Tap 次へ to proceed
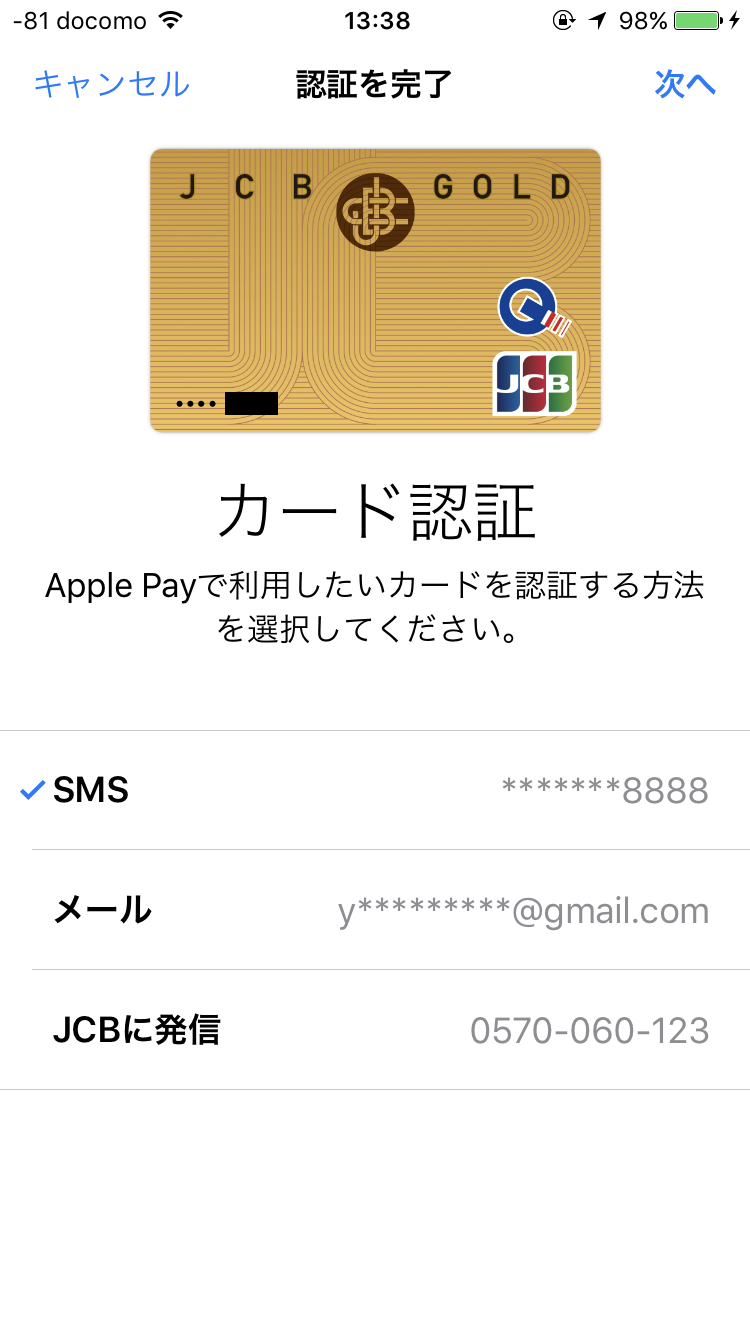Image resolution: width=750 pixels, height=1334 pixels. (x=685, y=84)
